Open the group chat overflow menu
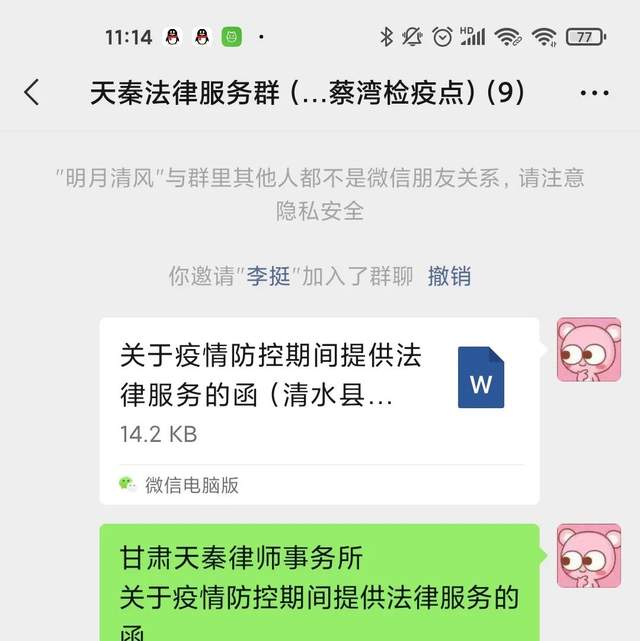 [x=594, y=94]
